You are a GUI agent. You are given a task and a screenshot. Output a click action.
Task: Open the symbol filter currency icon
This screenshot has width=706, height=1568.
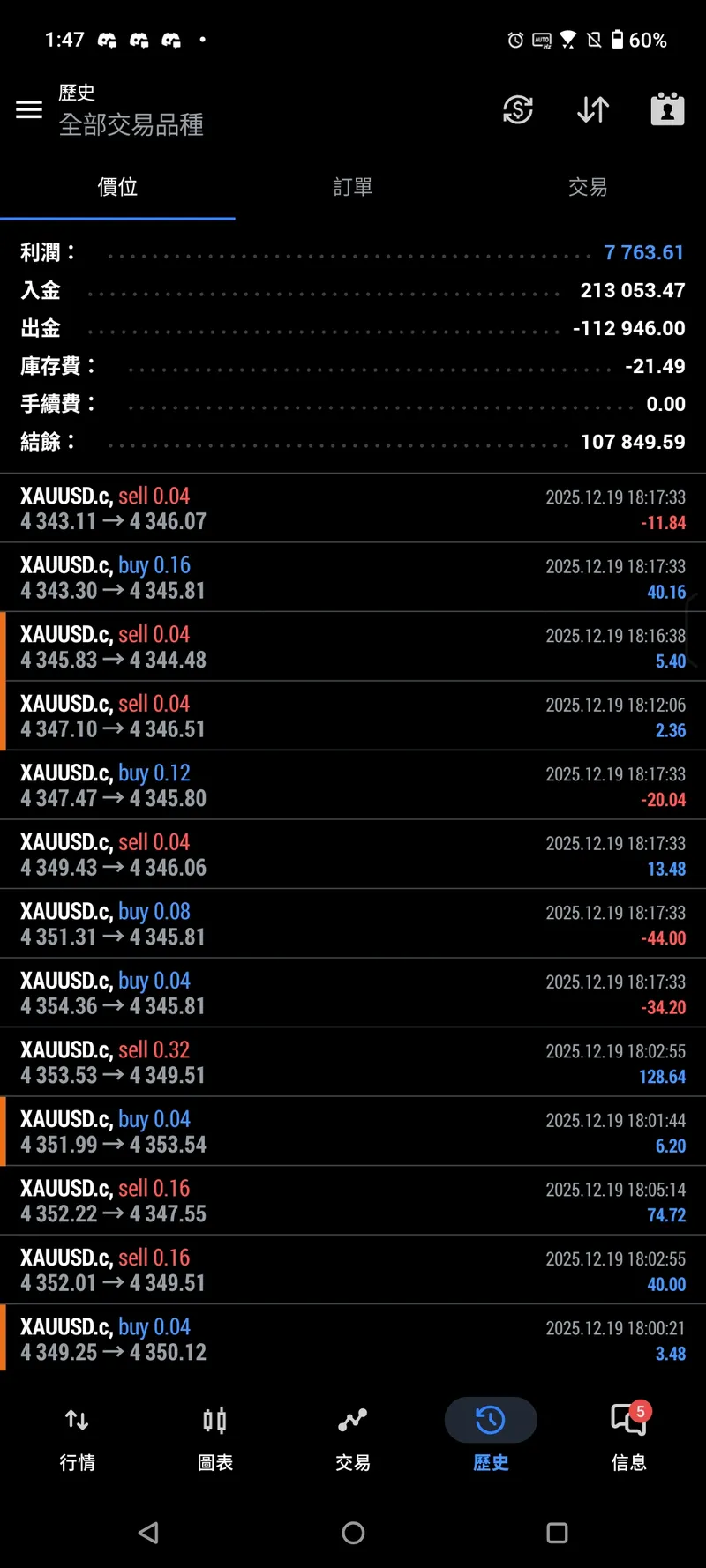[518, 109]
